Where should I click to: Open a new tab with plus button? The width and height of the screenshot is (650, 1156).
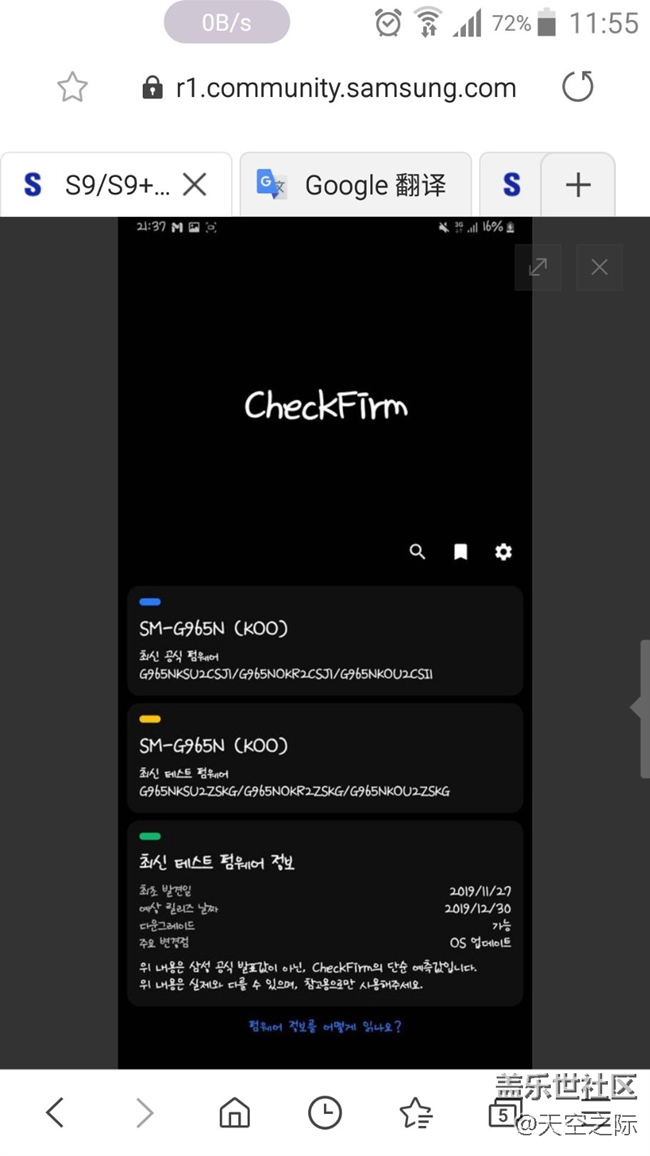(577, 185)
